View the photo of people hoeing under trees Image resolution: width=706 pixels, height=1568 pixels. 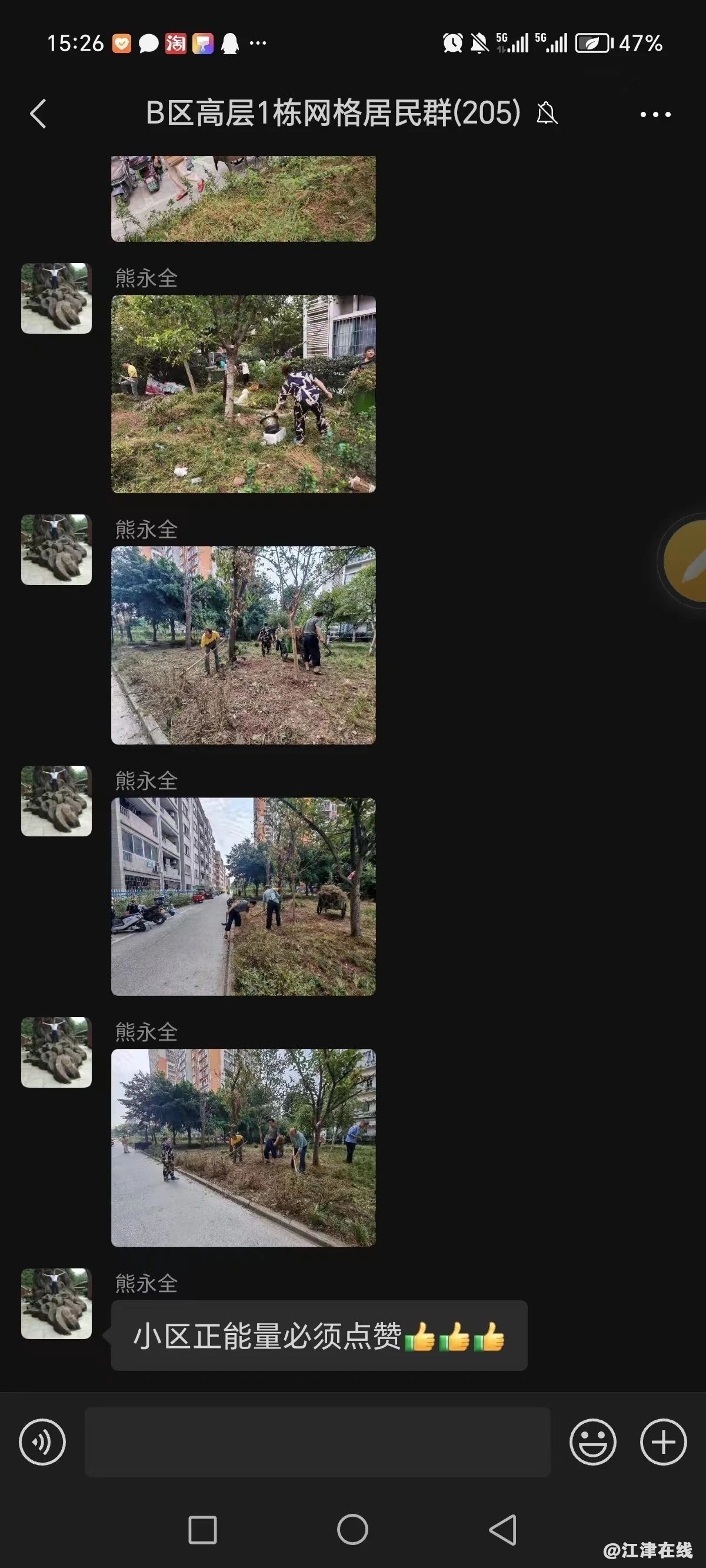(x=244, y=645)
